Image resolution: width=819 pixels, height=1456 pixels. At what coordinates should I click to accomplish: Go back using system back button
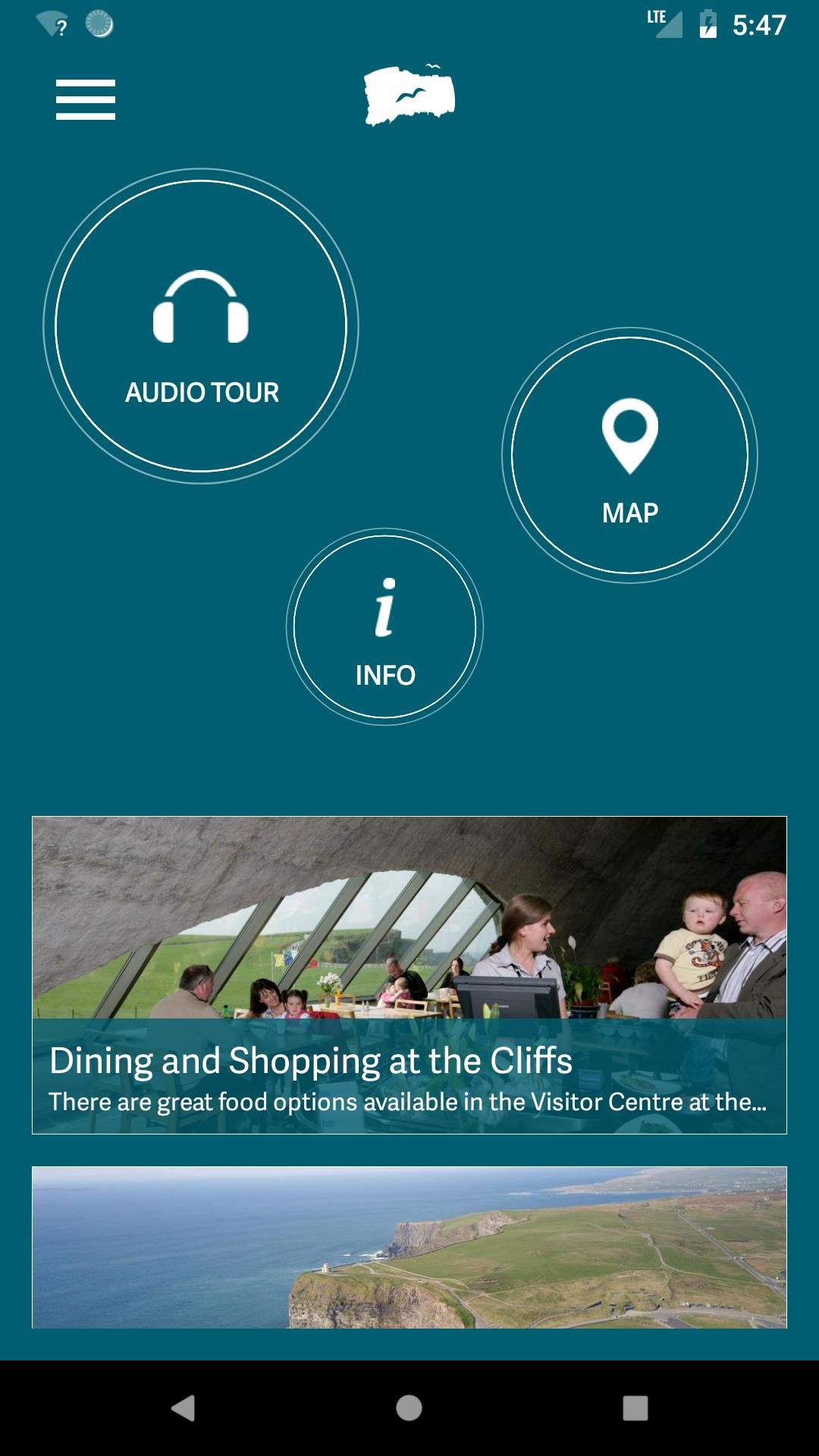point(183,1408)
